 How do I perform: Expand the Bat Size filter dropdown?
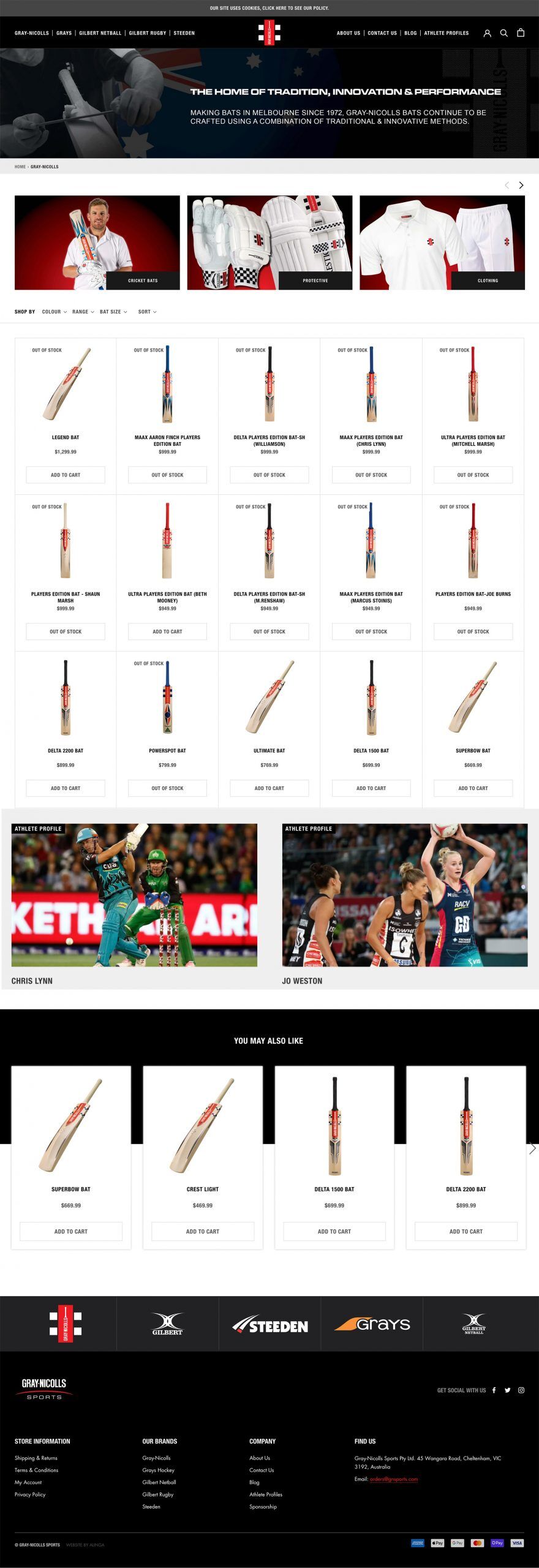(x=113, y=312)
